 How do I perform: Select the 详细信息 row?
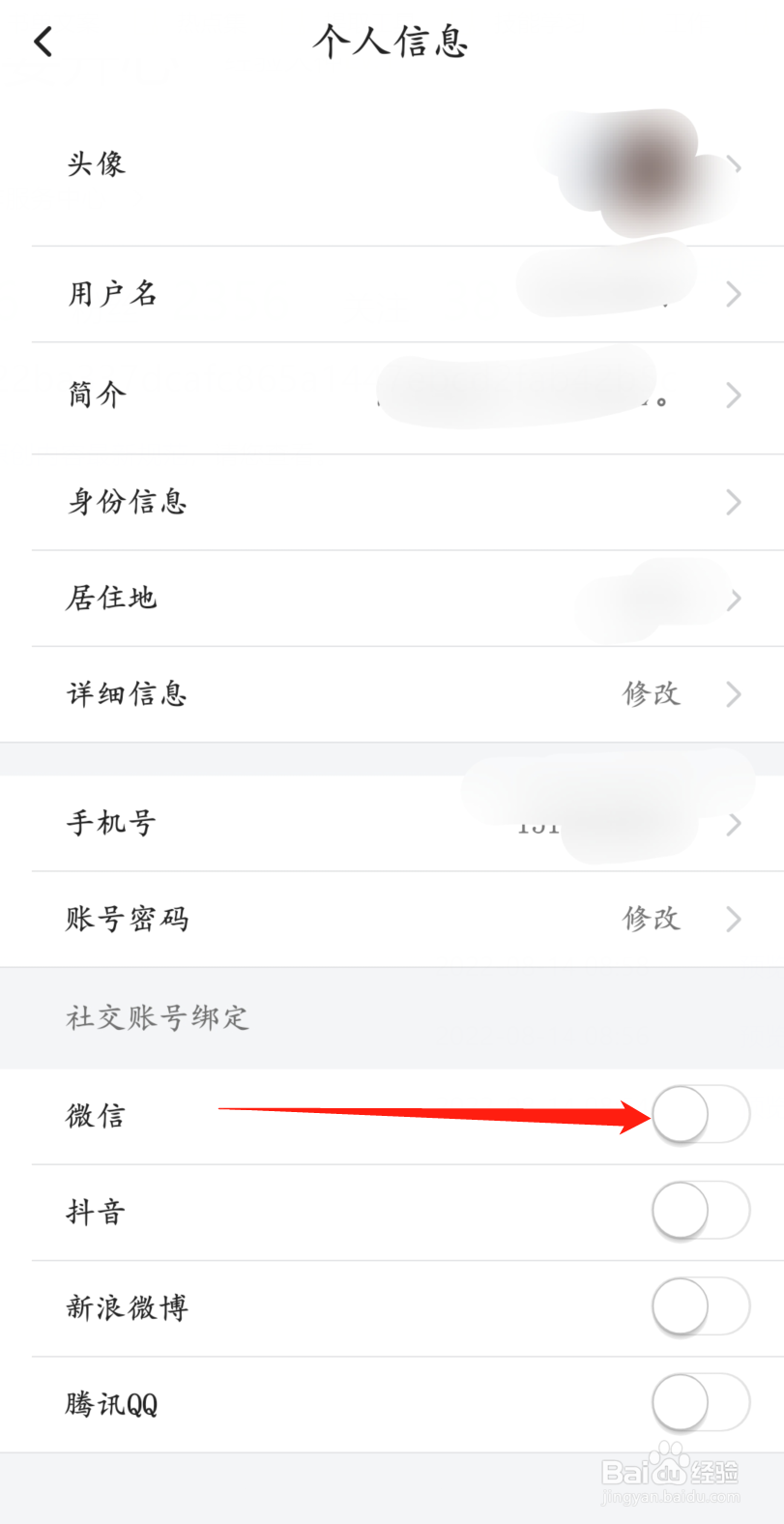click(x=126, y=694)
